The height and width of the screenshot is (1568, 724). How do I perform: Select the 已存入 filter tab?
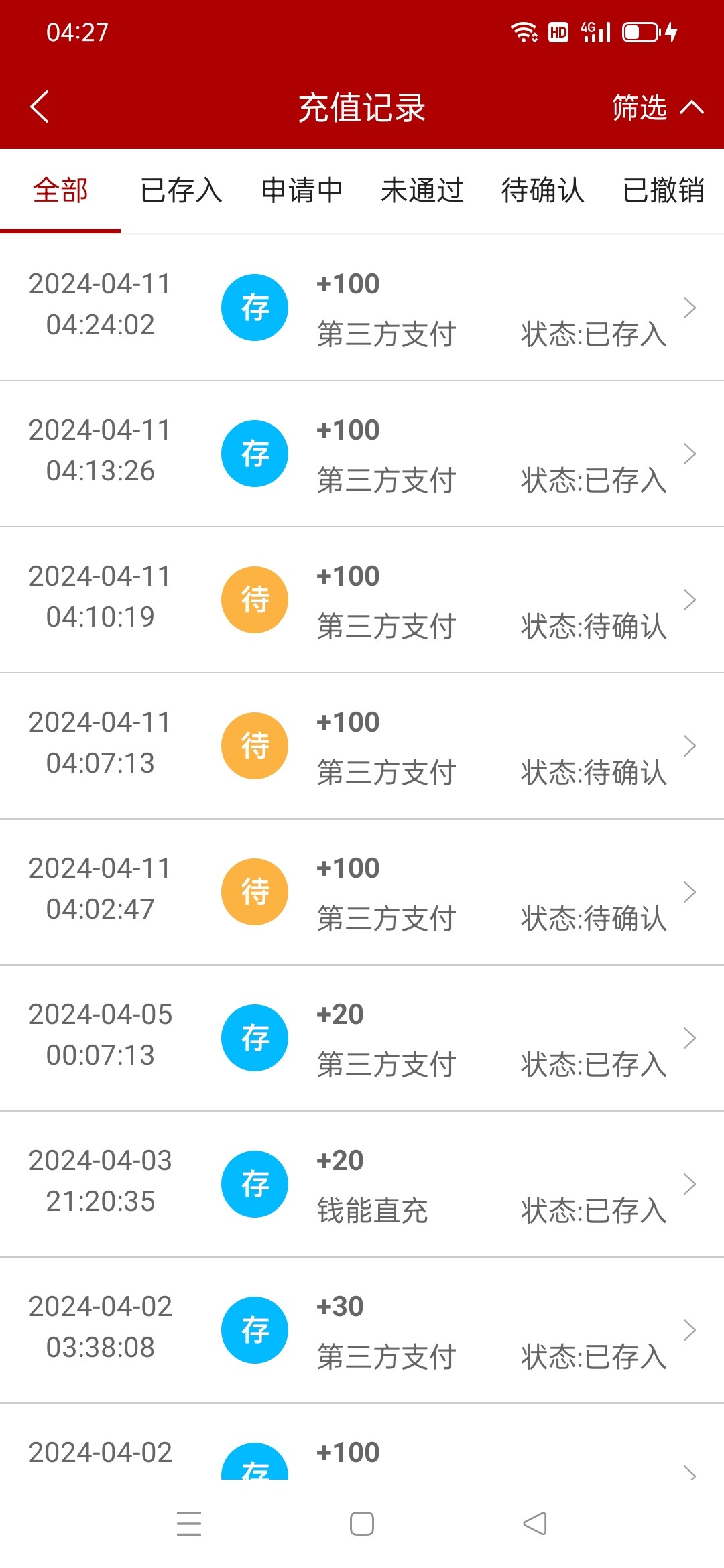[182, 191]
